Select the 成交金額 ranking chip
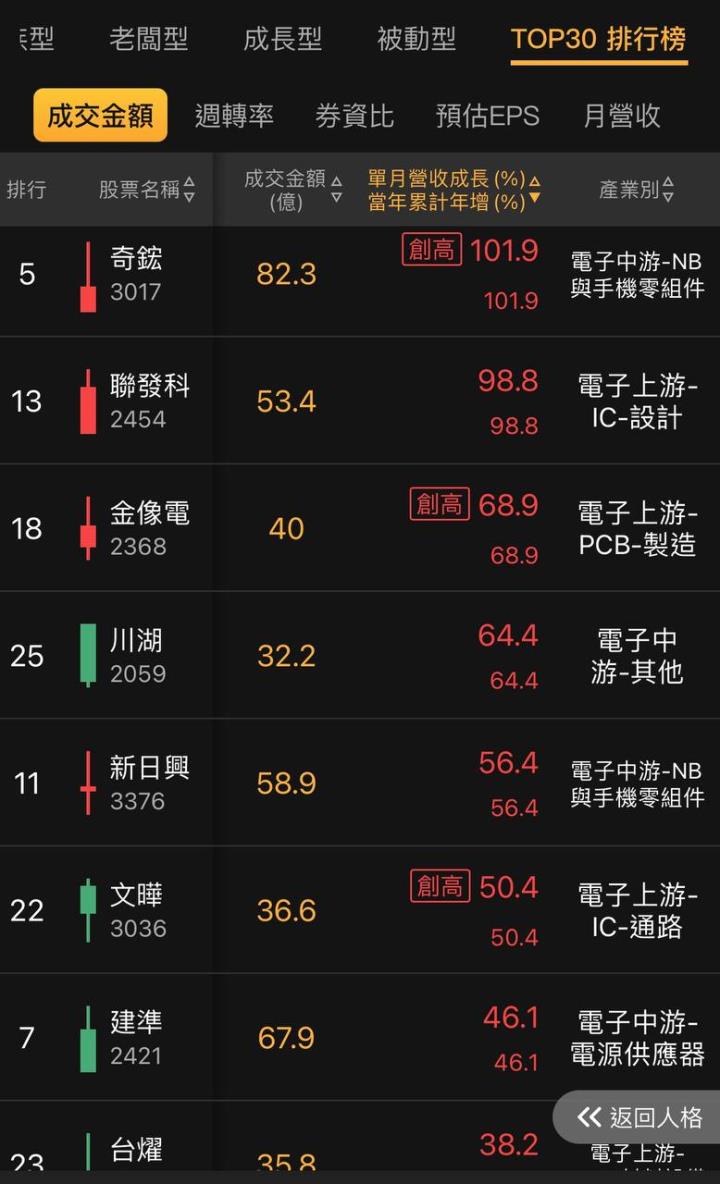 (100, 116)
